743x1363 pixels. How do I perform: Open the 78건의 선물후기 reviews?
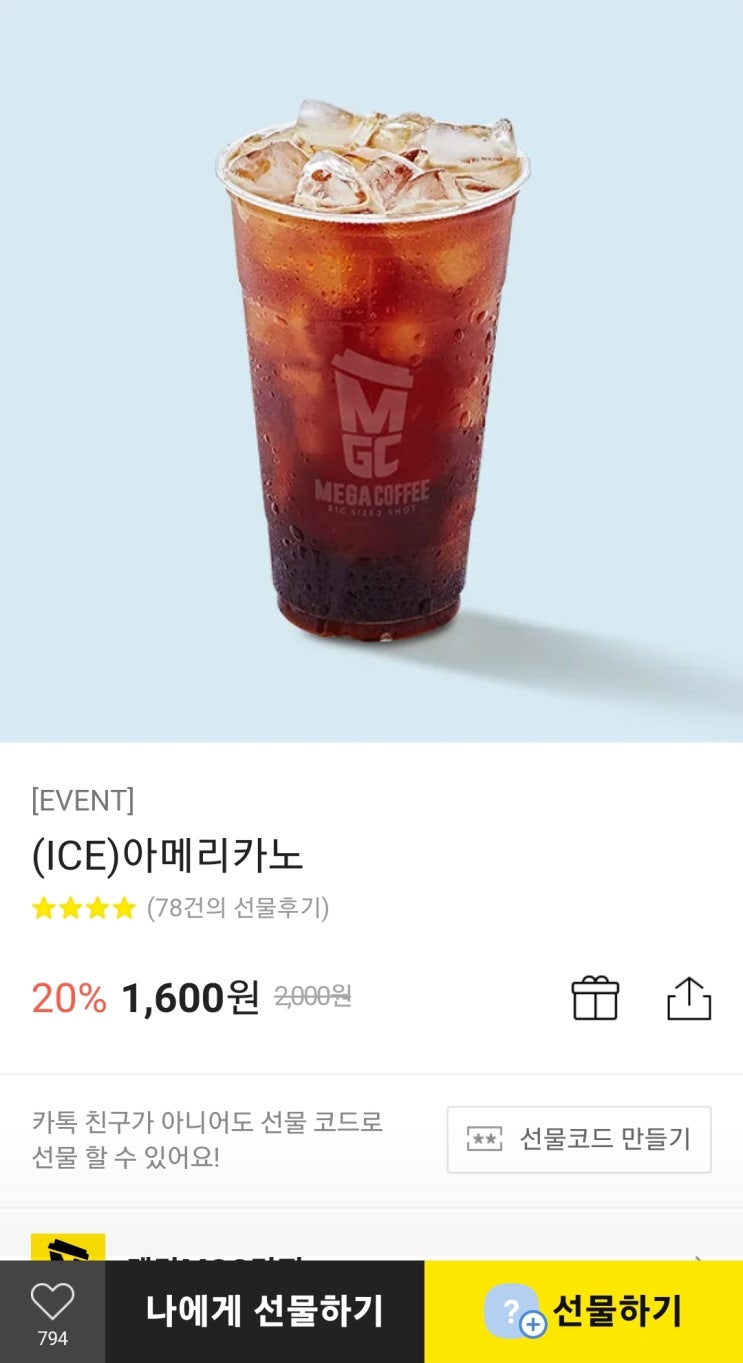tap(238, 908)
